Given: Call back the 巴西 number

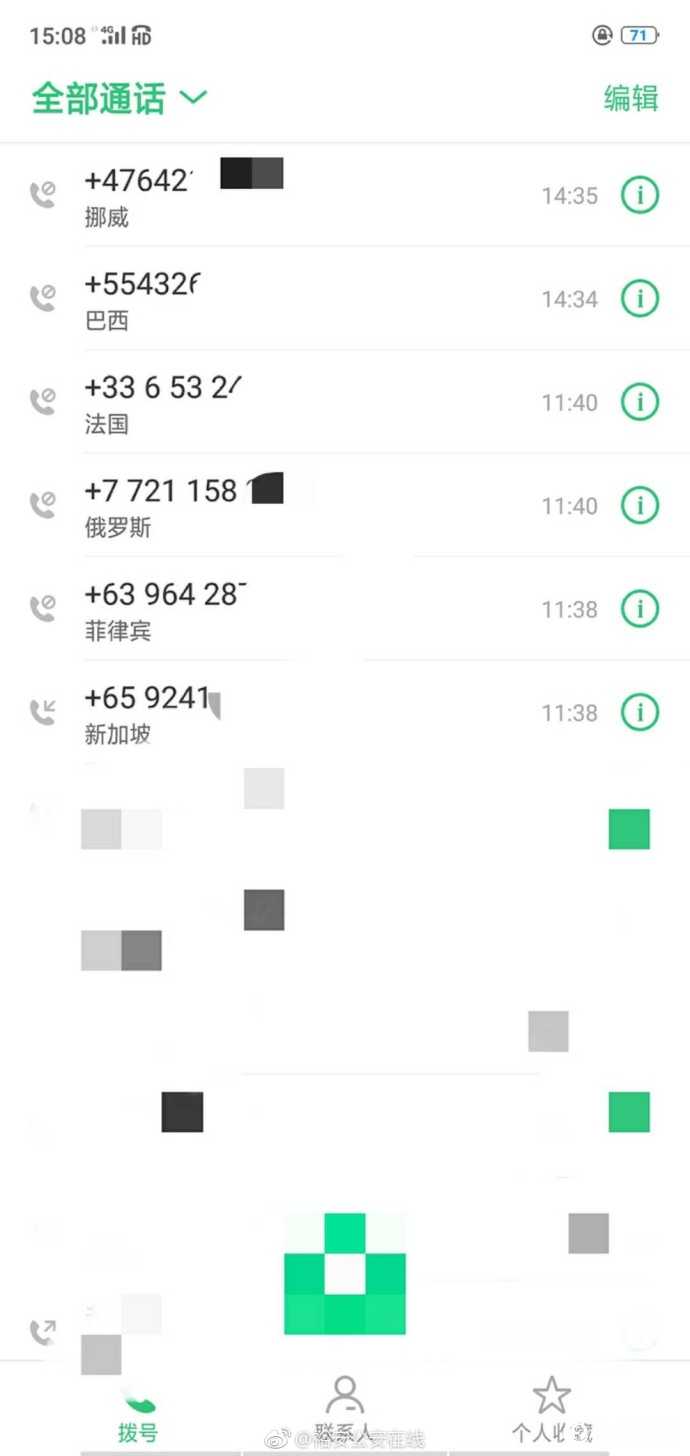Looking at the screenshot, I should (x=300, y=299).
